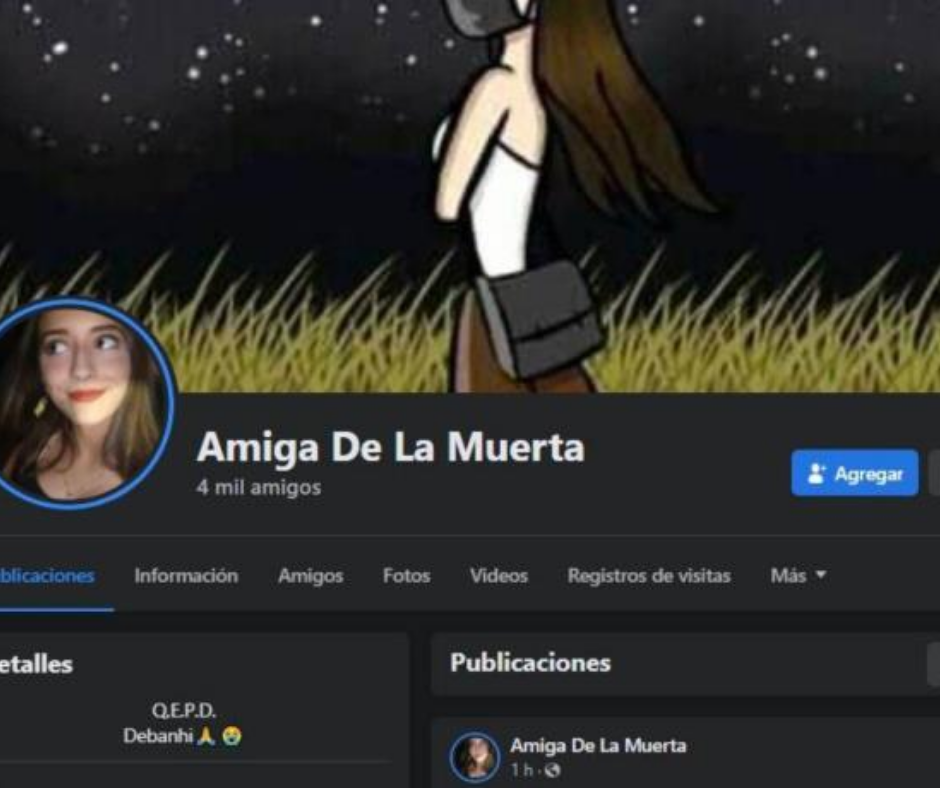Open the post's 1 h timestamp
This screenshot has height=788, width=940.
(520, 770)
